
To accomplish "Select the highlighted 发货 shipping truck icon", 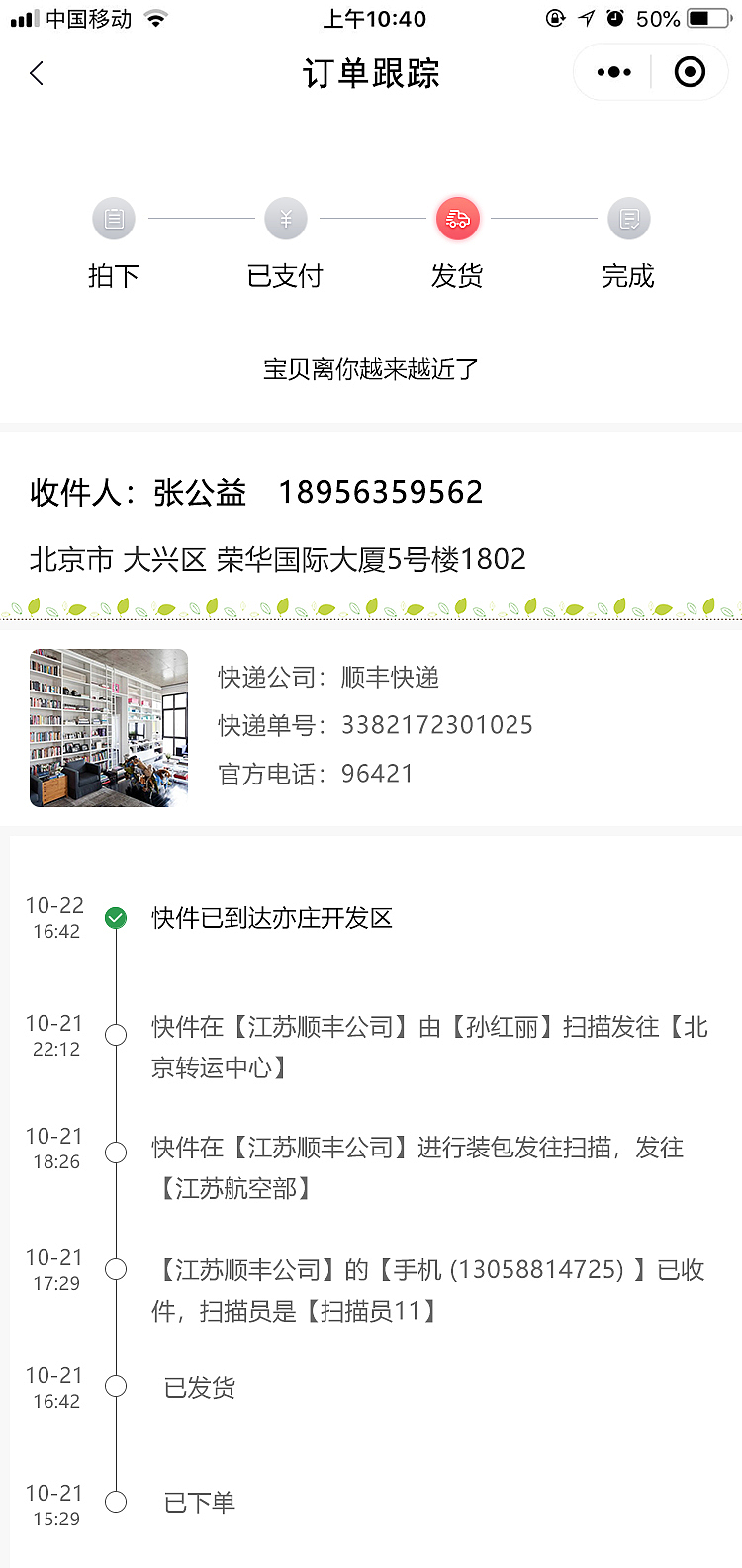I will 458,218.
